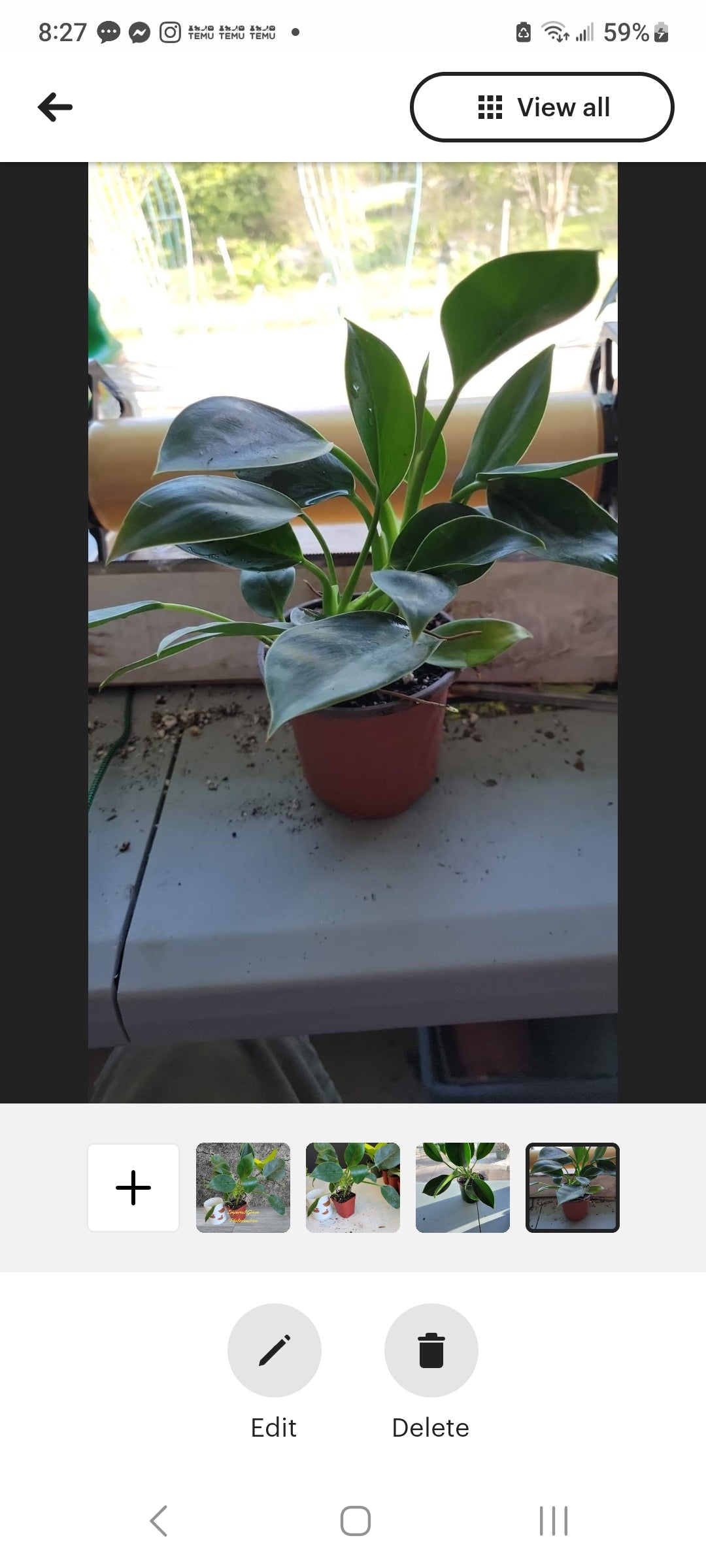Viewport: 706px width, 1568px height.
Task: Select the second plant photo thumbnail
Action: [x=353, y=1187]
